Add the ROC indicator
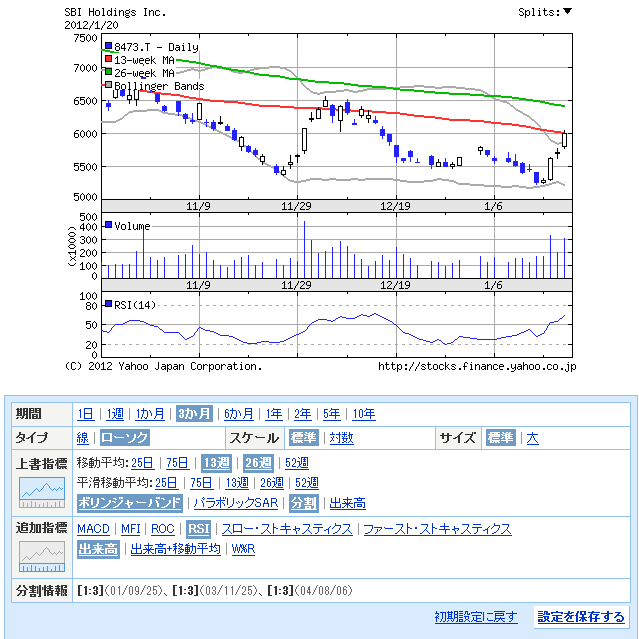Viewport: 639px width, 639px height. (163, 529)
